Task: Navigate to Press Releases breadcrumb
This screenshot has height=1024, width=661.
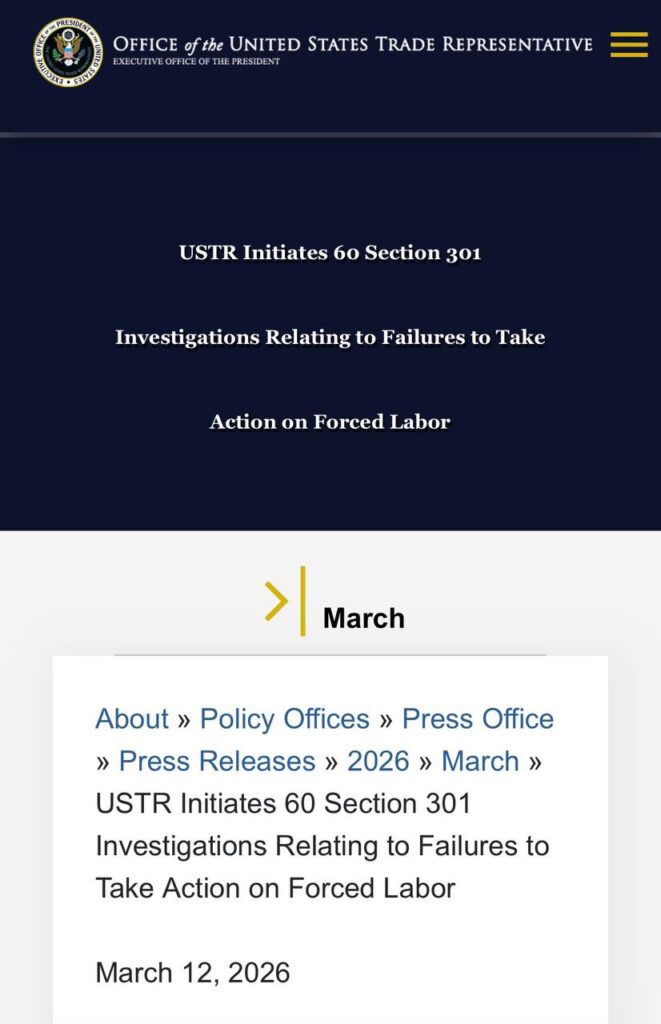Action: [x=217, y=761]
